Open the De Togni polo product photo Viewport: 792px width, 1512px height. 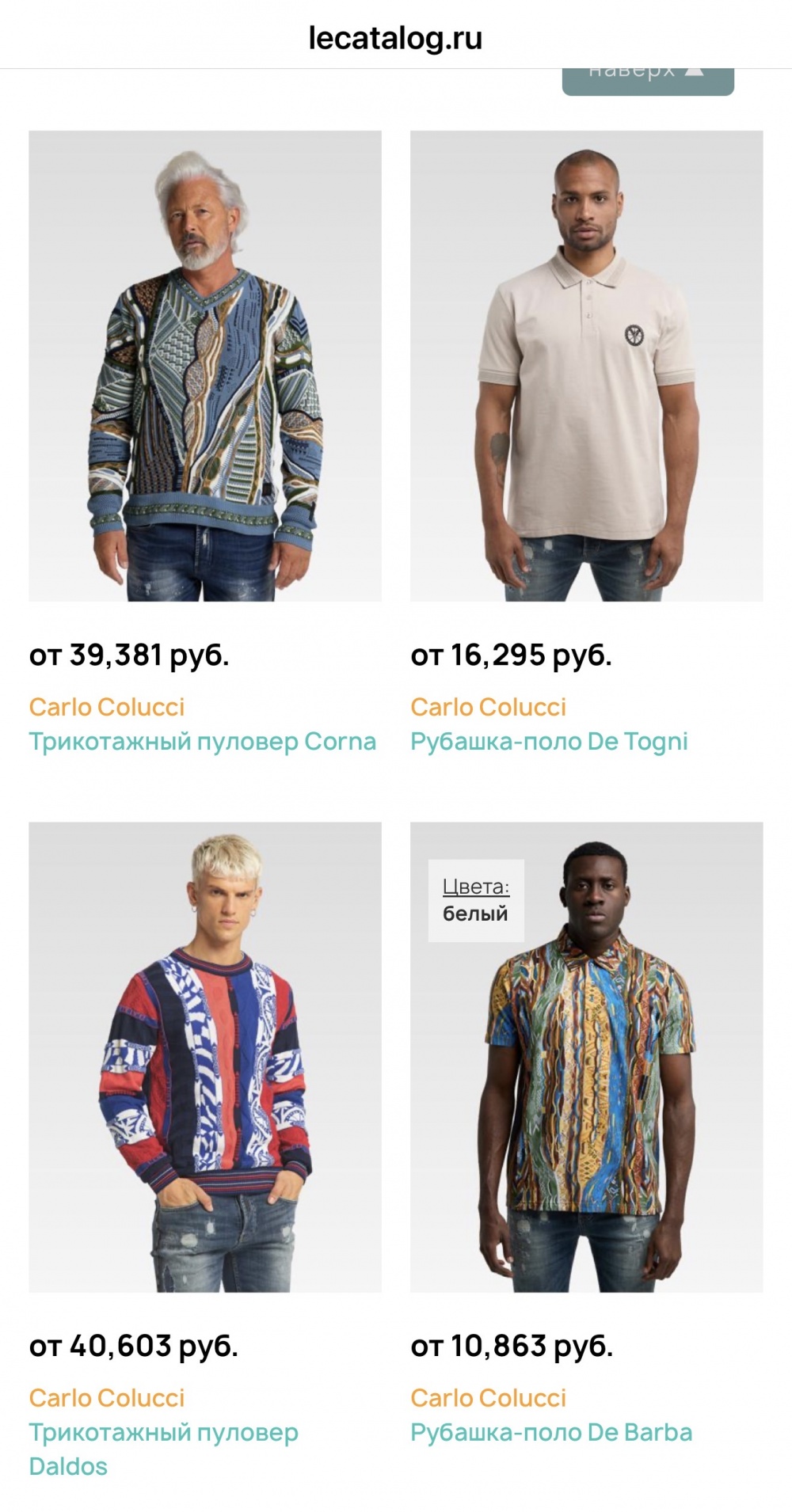[586, 366]
